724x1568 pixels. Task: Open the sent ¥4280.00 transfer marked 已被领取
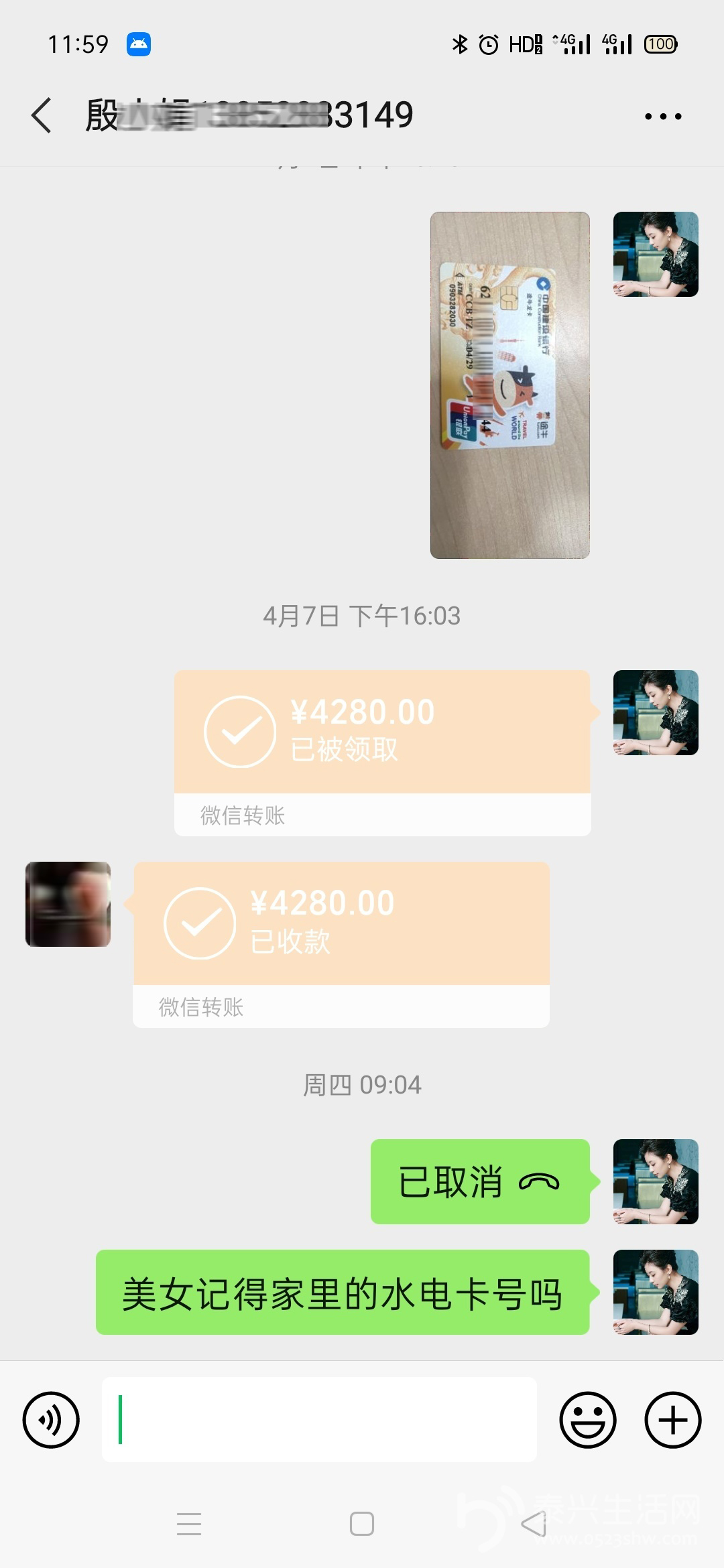(x=382, y=733)
